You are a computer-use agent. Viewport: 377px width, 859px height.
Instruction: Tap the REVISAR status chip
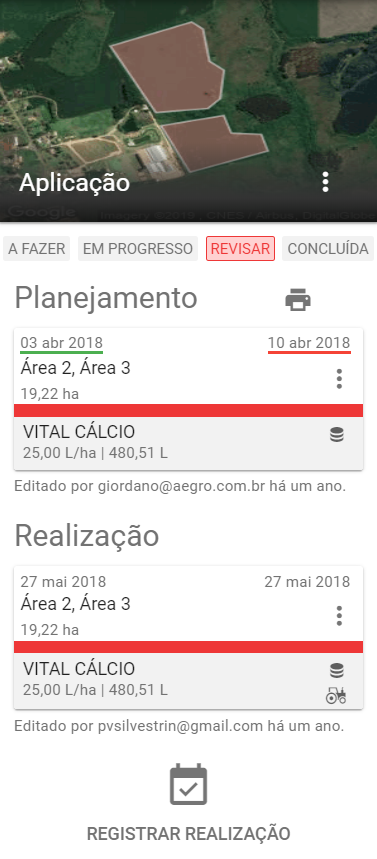tap(241, 249)
